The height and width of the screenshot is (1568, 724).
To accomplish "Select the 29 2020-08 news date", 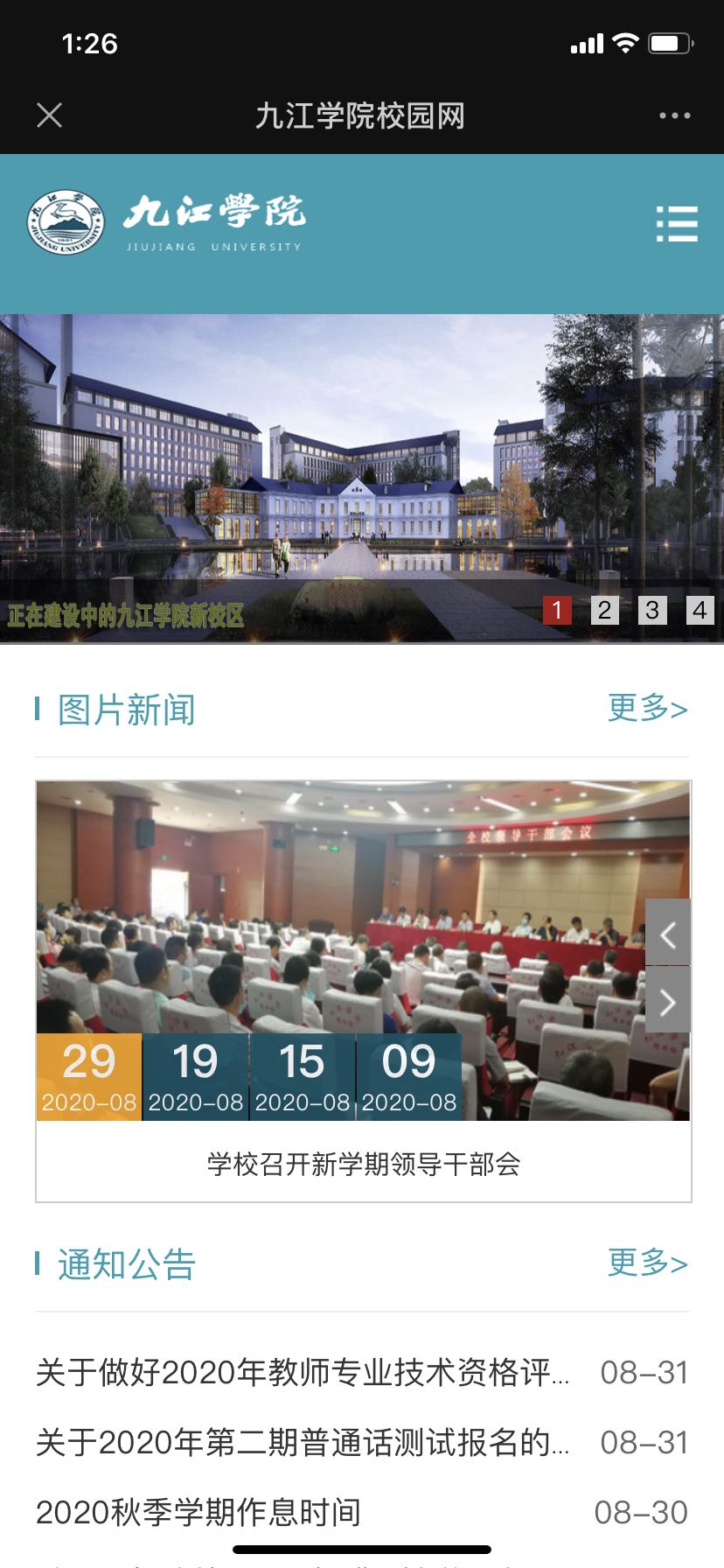I will [x=89, y=1077].
